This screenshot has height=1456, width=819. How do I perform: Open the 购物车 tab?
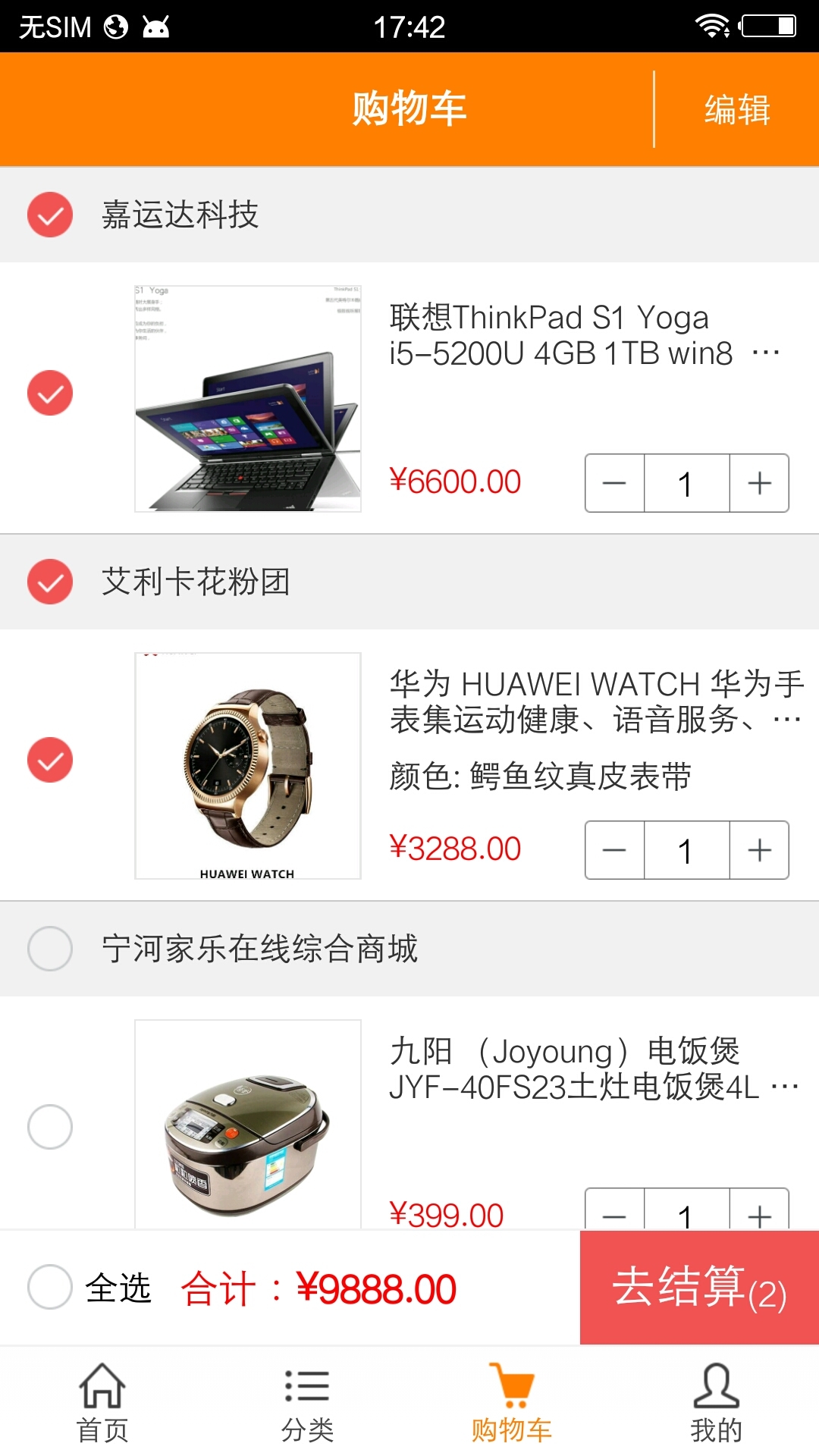[x=512, y=1403]
